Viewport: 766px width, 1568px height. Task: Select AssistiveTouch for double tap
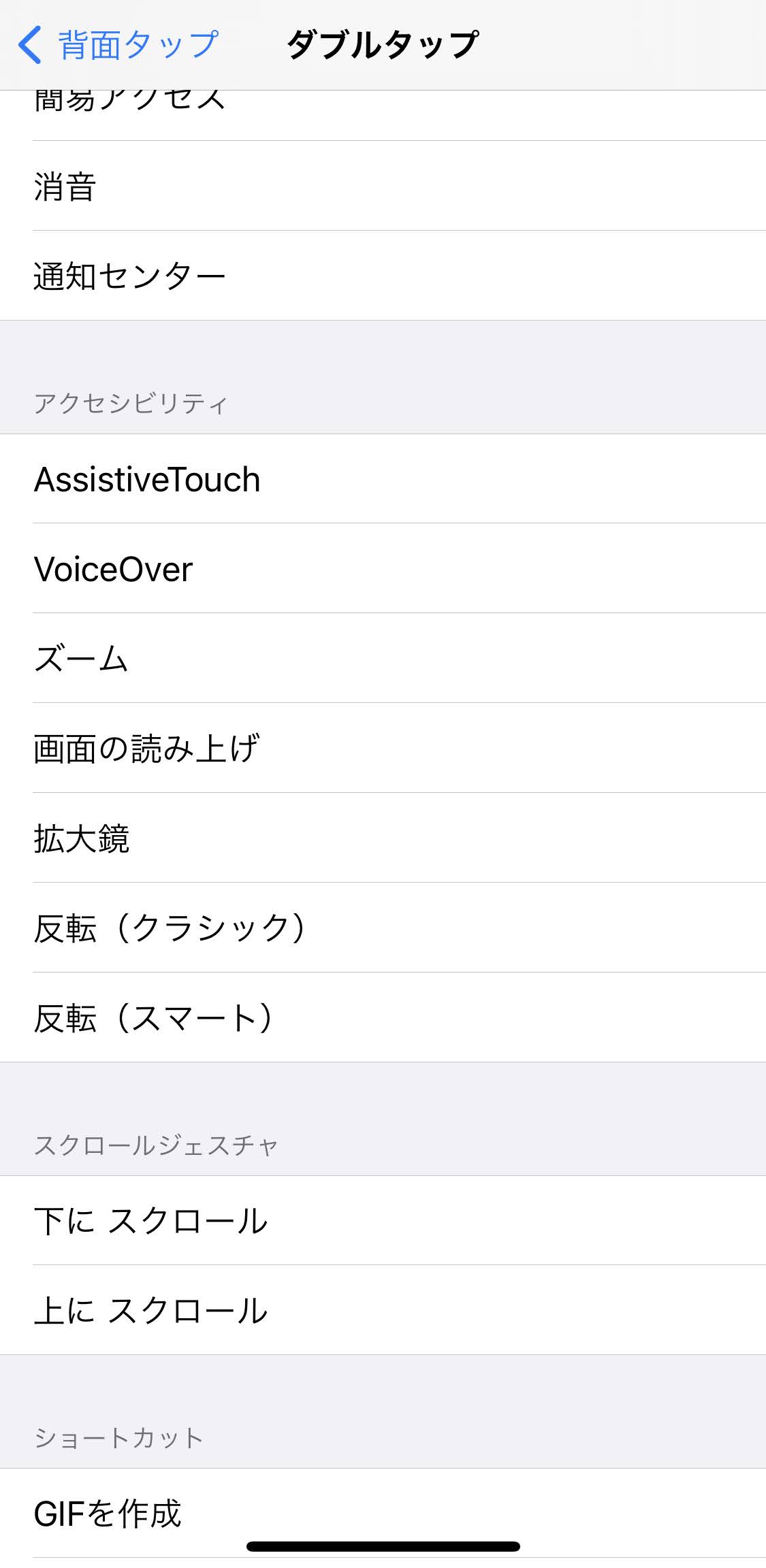point(383,479)
